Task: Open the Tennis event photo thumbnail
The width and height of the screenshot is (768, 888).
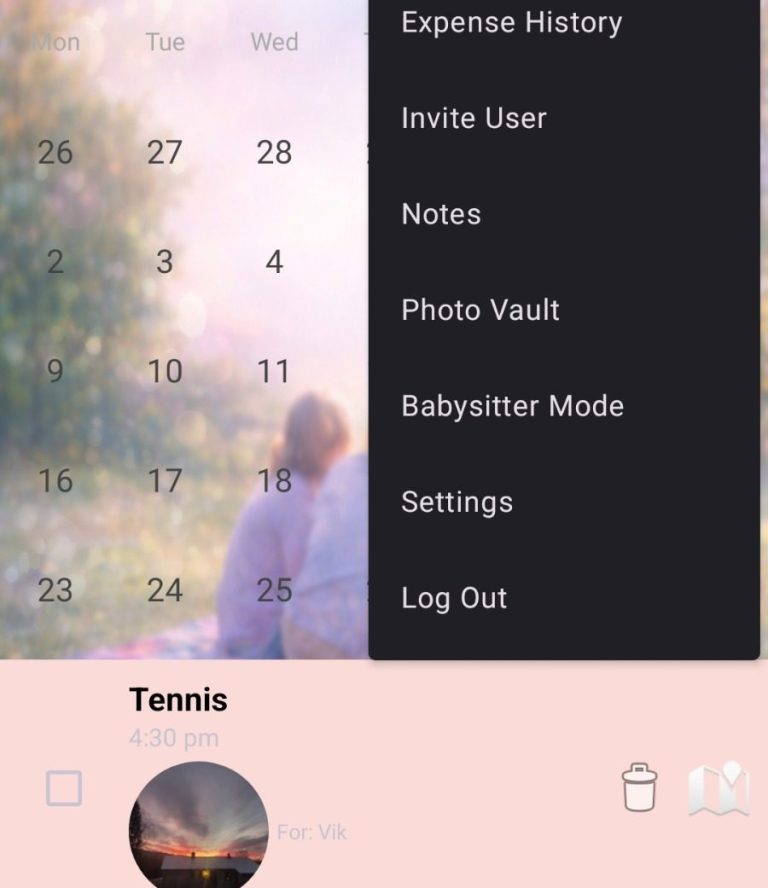Action: pyautogui.click(x=198, y=826)
